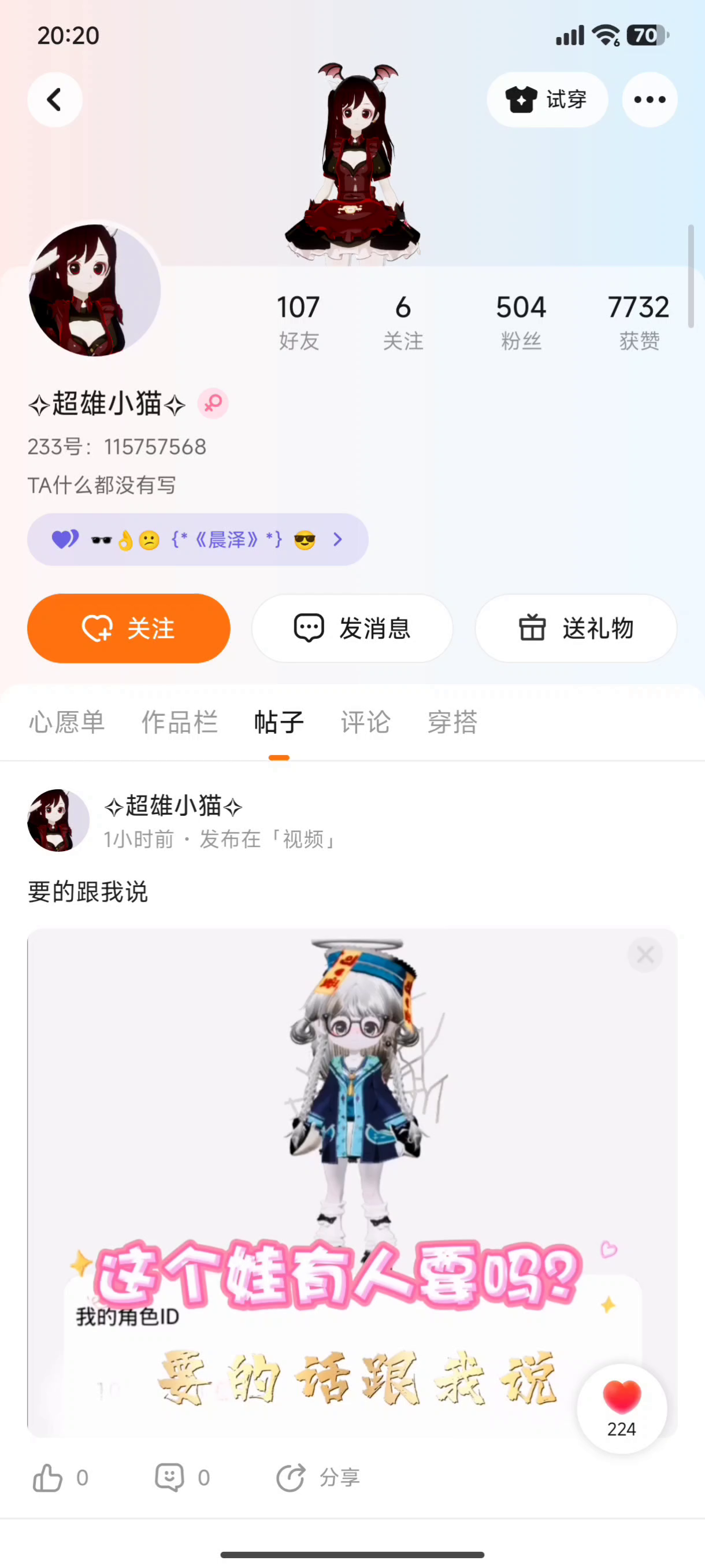The image size is (705, 1568).
Task: Switch to the 作品栏 tab
Action: [180, 723]
